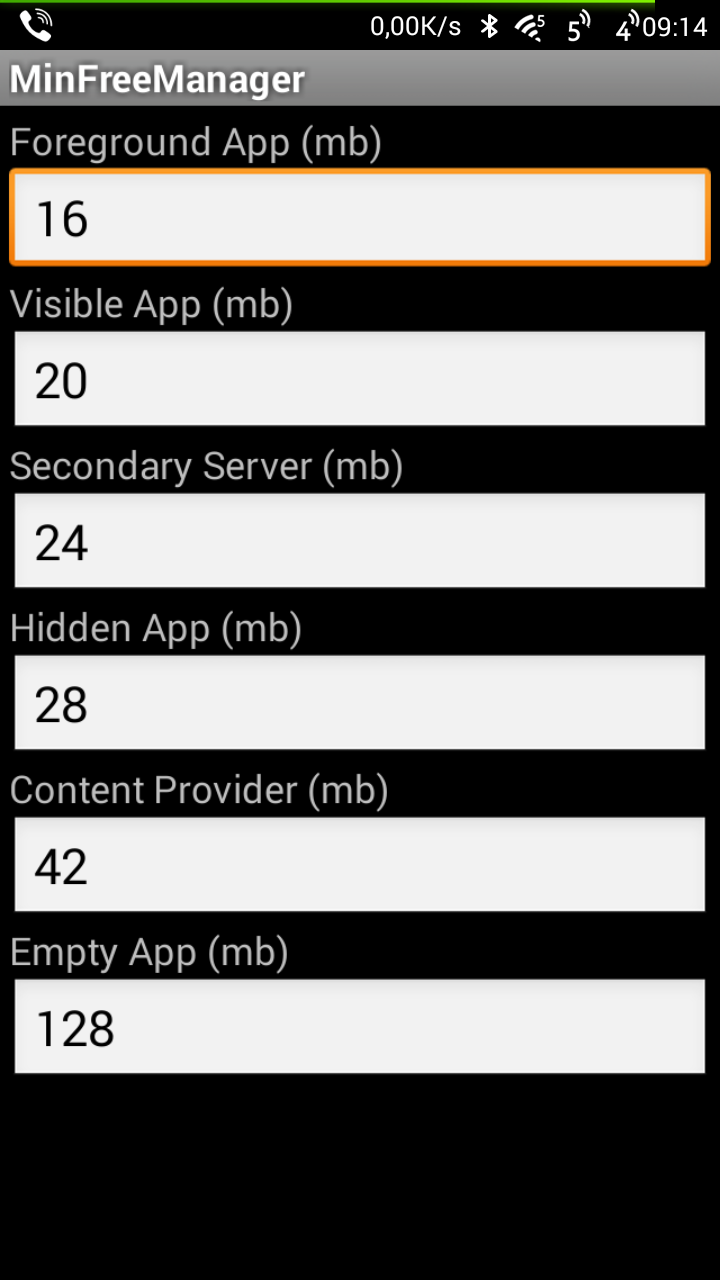The height and width of the screenshot is (1280, 720).
Task: Focus the Hidden App value field
Action: tap(360, 703)
